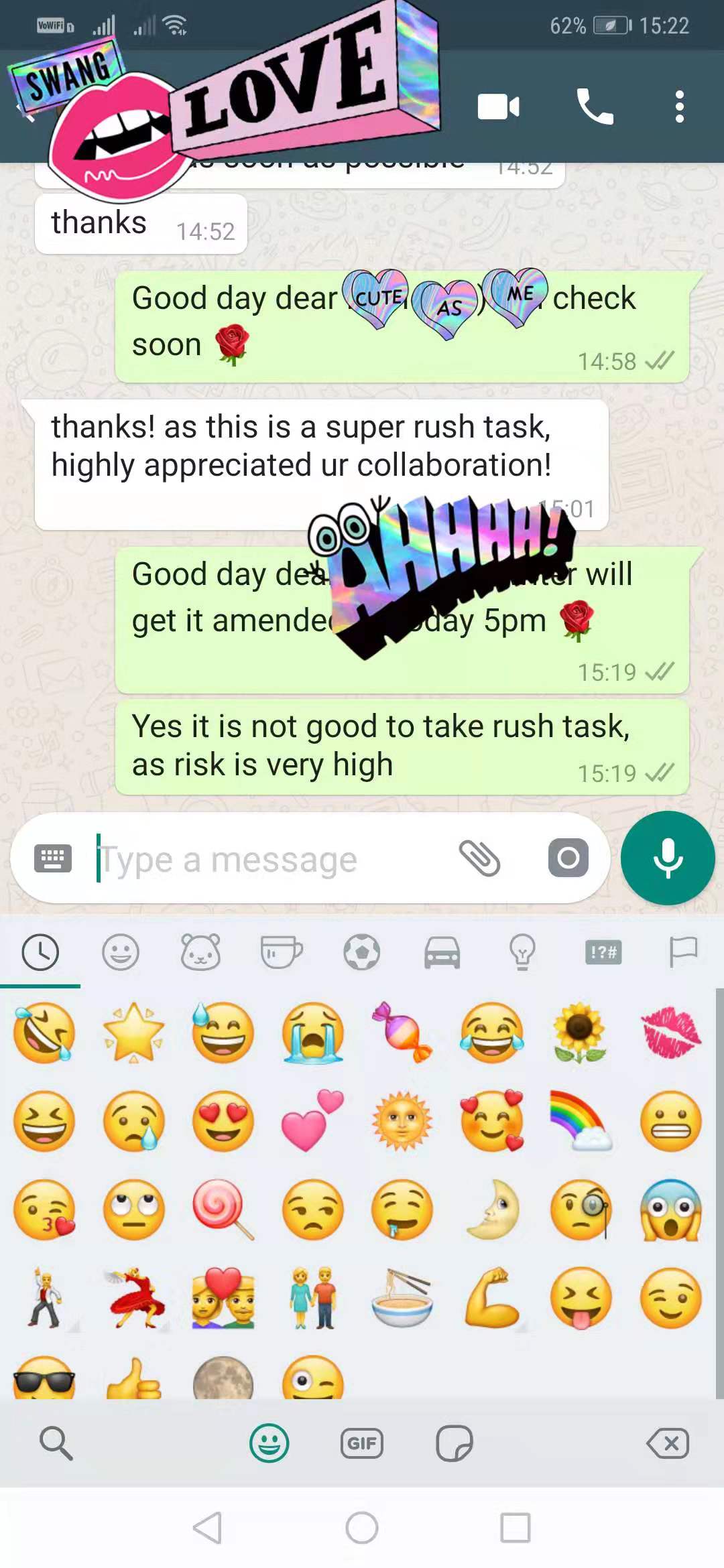Tap the backspace key in emoji panel

coord(668,1443)
